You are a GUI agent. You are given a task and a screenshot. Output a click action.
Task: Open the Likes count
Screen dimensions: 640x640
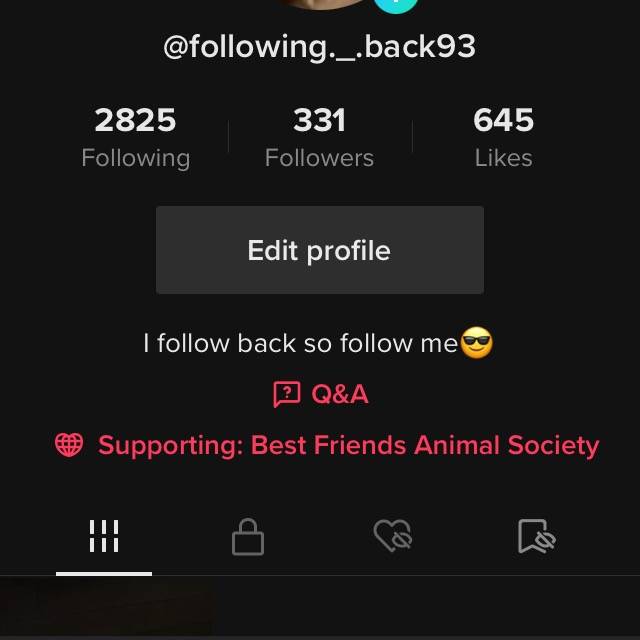click(503, 137)
